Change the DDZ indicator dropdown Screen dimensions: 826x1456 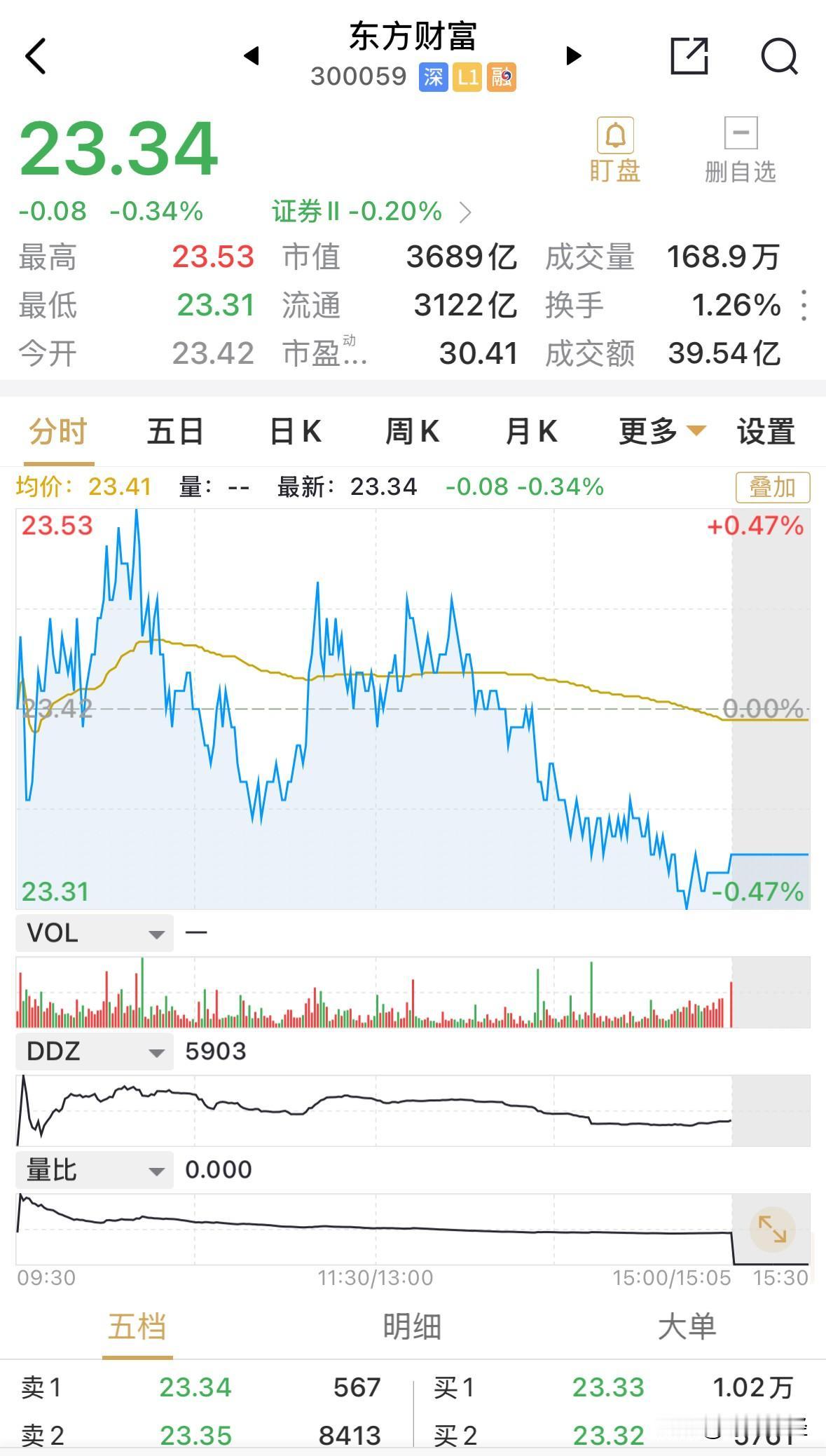tap(95, 1052)
